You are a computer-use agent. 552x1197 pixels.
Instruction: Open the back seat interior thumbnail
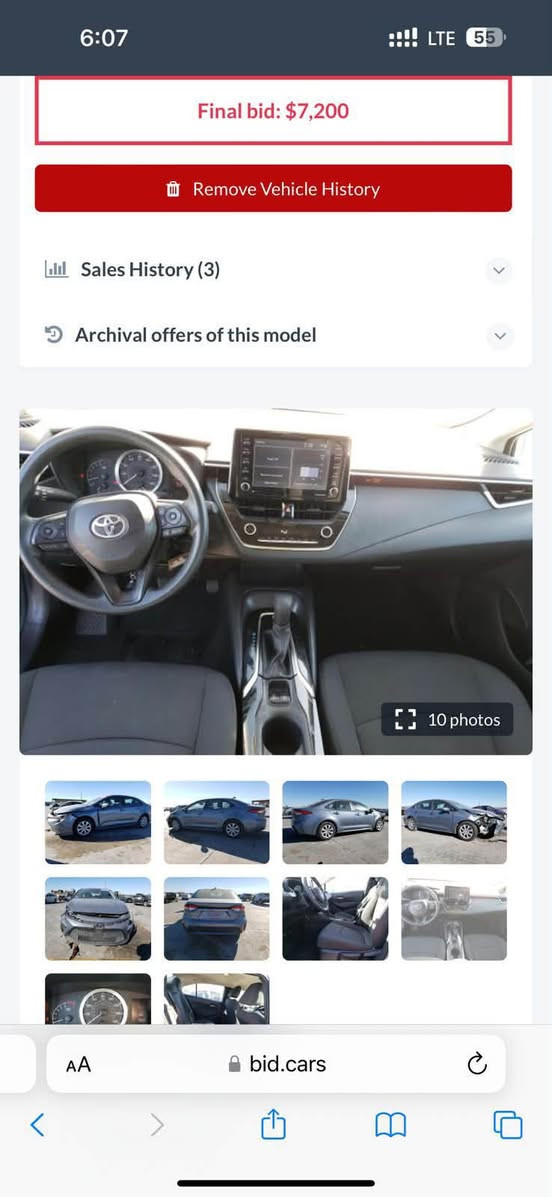pos(217,999)
